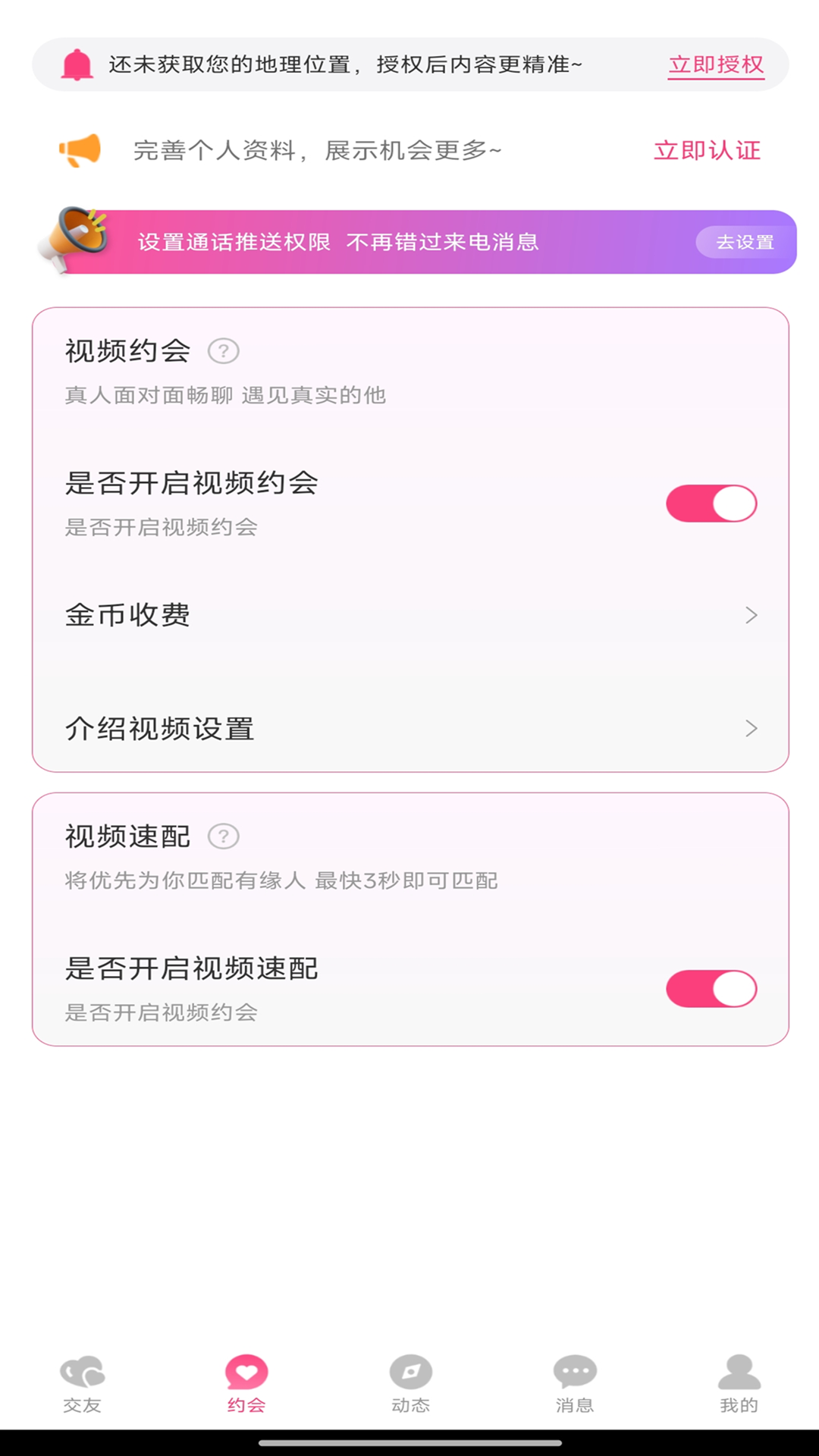819x1456 pixels.
Task: Select the 约会 tab
Action: coord(246,1384)
